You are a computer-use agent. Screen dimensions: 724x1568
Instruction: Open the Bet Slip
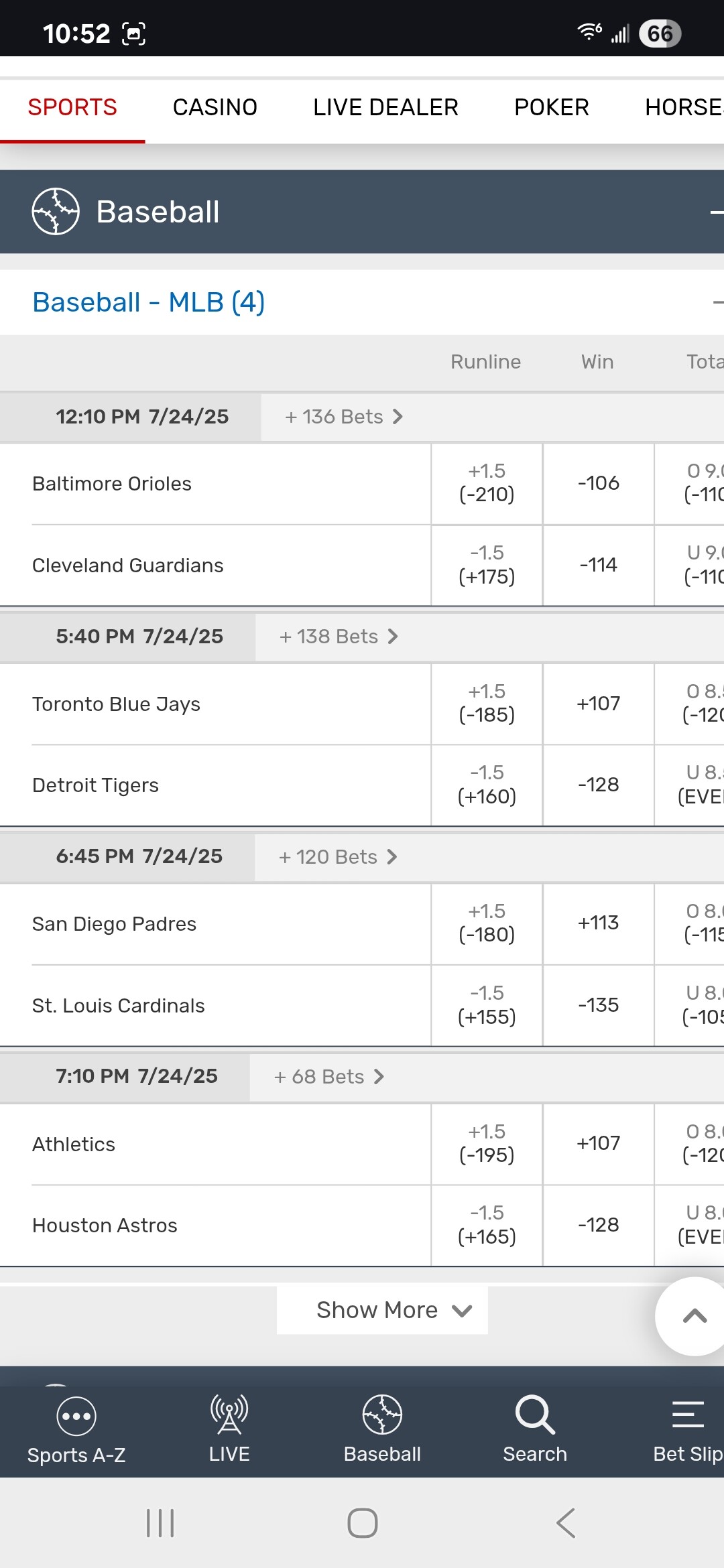[687, 1429]
